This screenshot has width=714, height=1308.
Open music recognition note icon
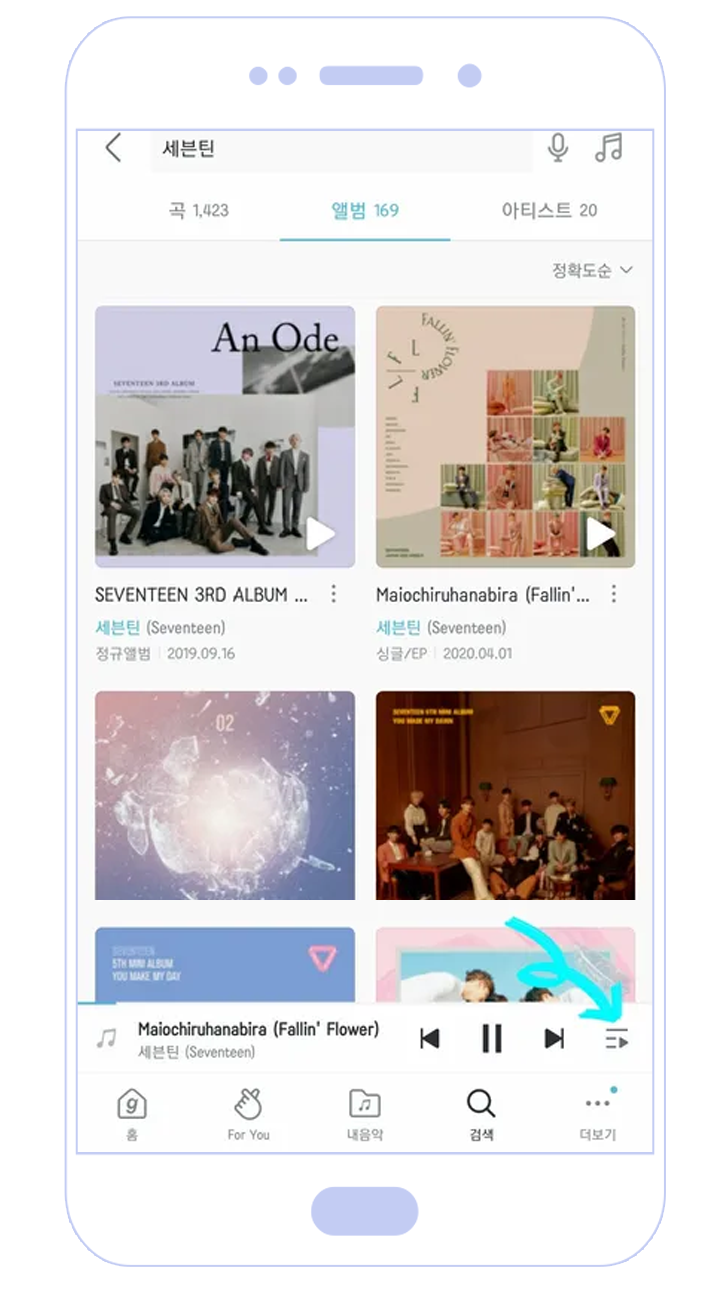pyautogui.click(x=608, y=148)
